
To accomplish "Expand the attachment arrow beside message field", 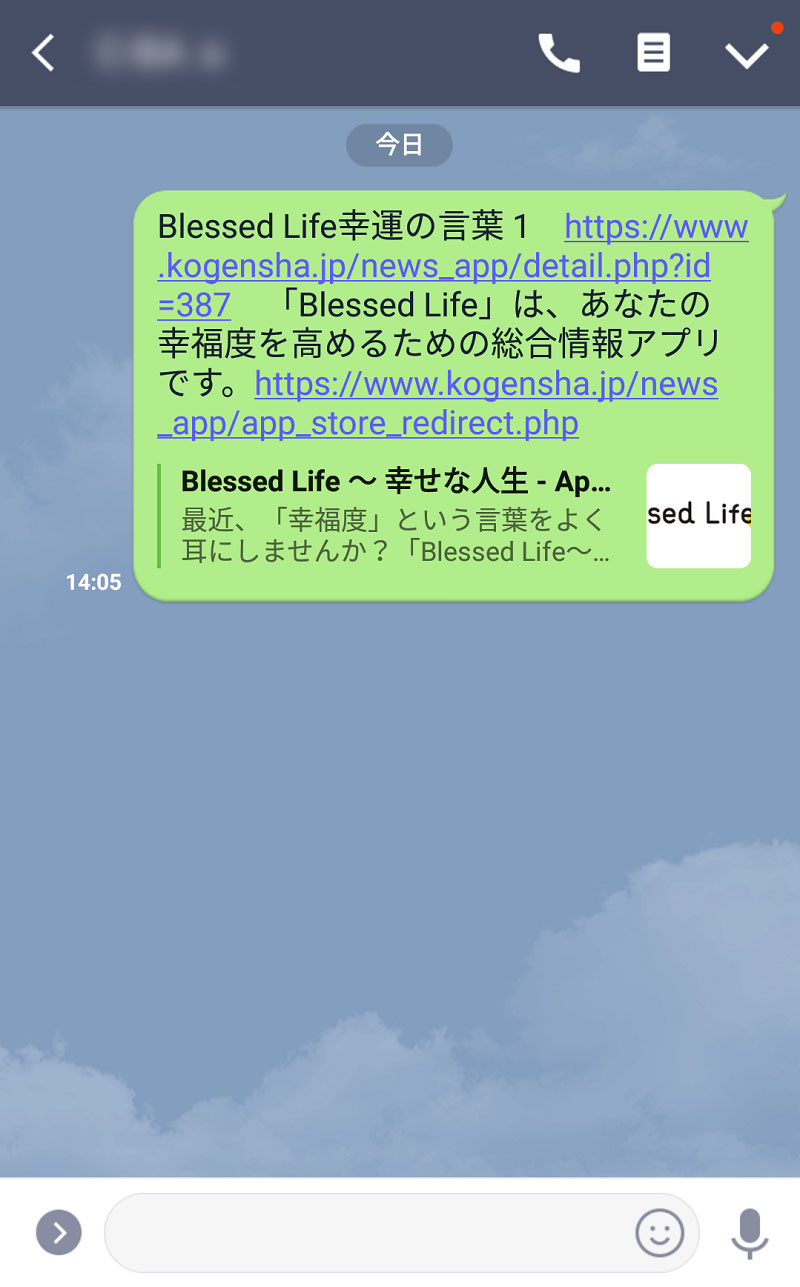I will tap(58, 1232).
